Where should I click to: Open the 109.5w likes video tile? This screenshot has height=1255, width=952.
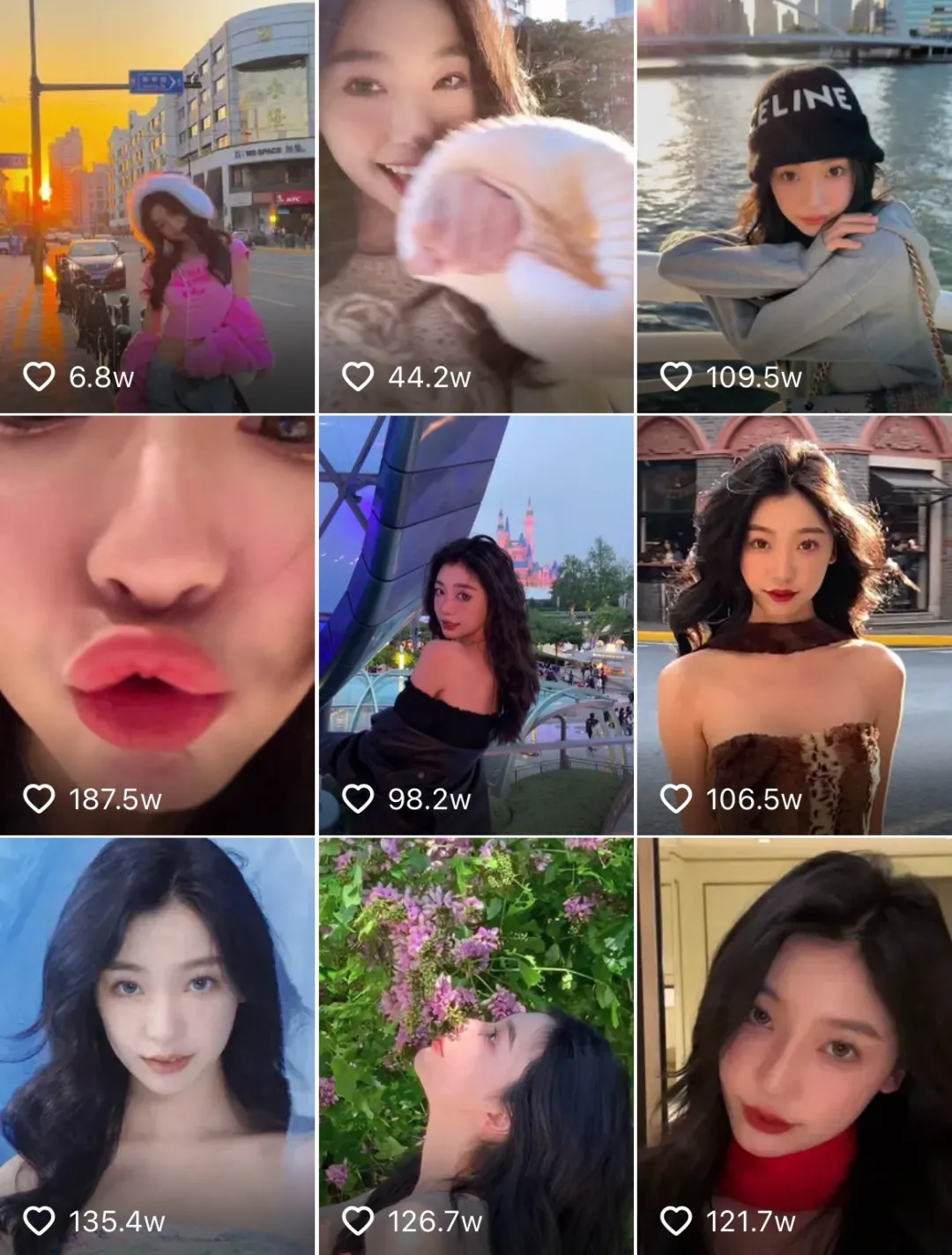[x=794, y=206]
